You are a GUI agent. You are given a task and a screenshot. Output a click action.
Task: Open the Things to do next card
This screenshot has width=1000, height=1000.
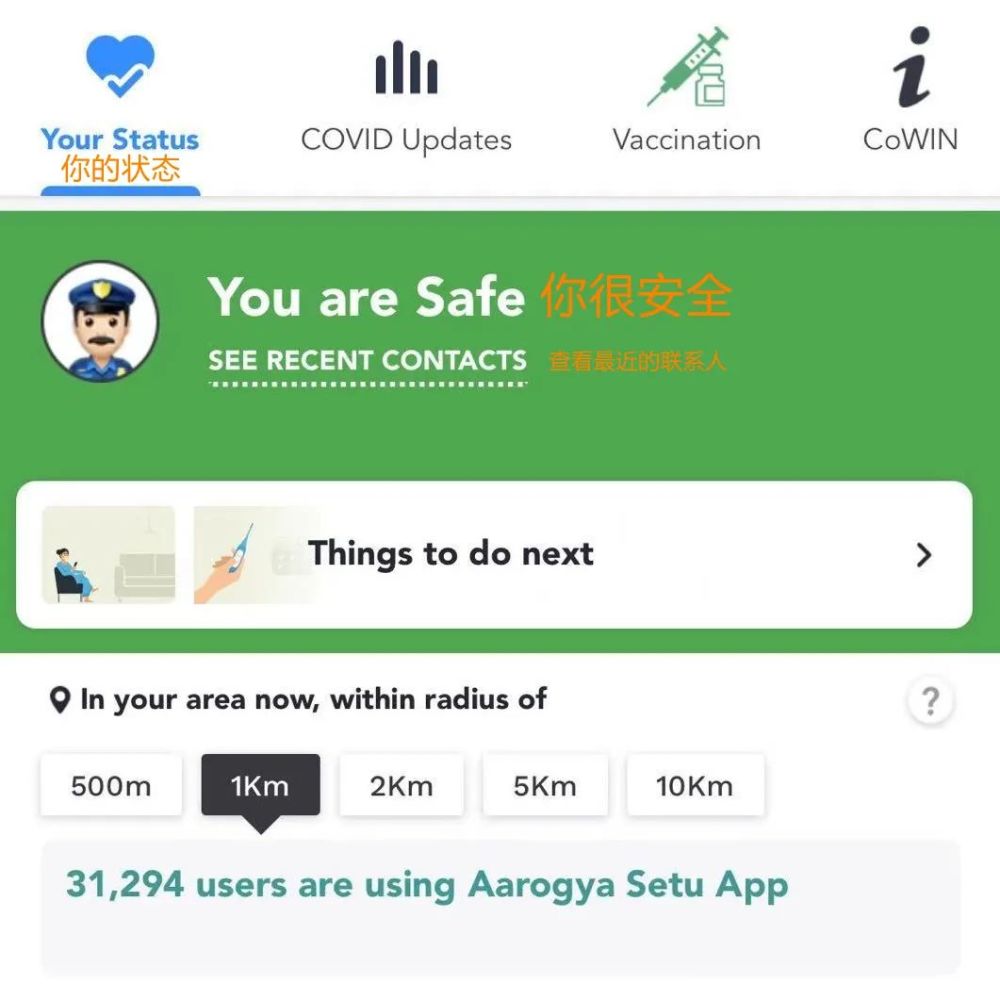(494, 555)
